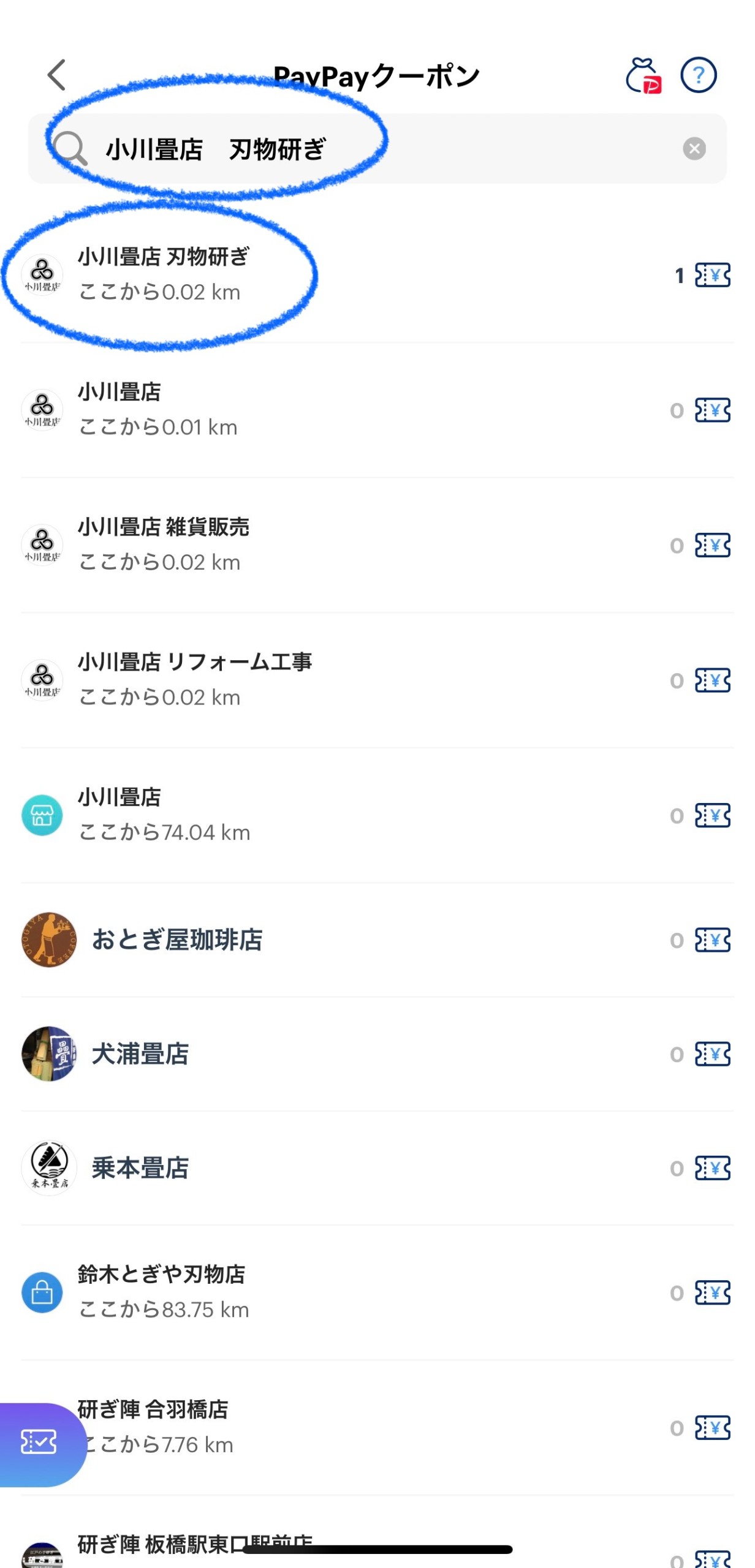Tap the floating acquired coupons button
The height and width of the screenshot is (1568, 755).
[40, 1445]
